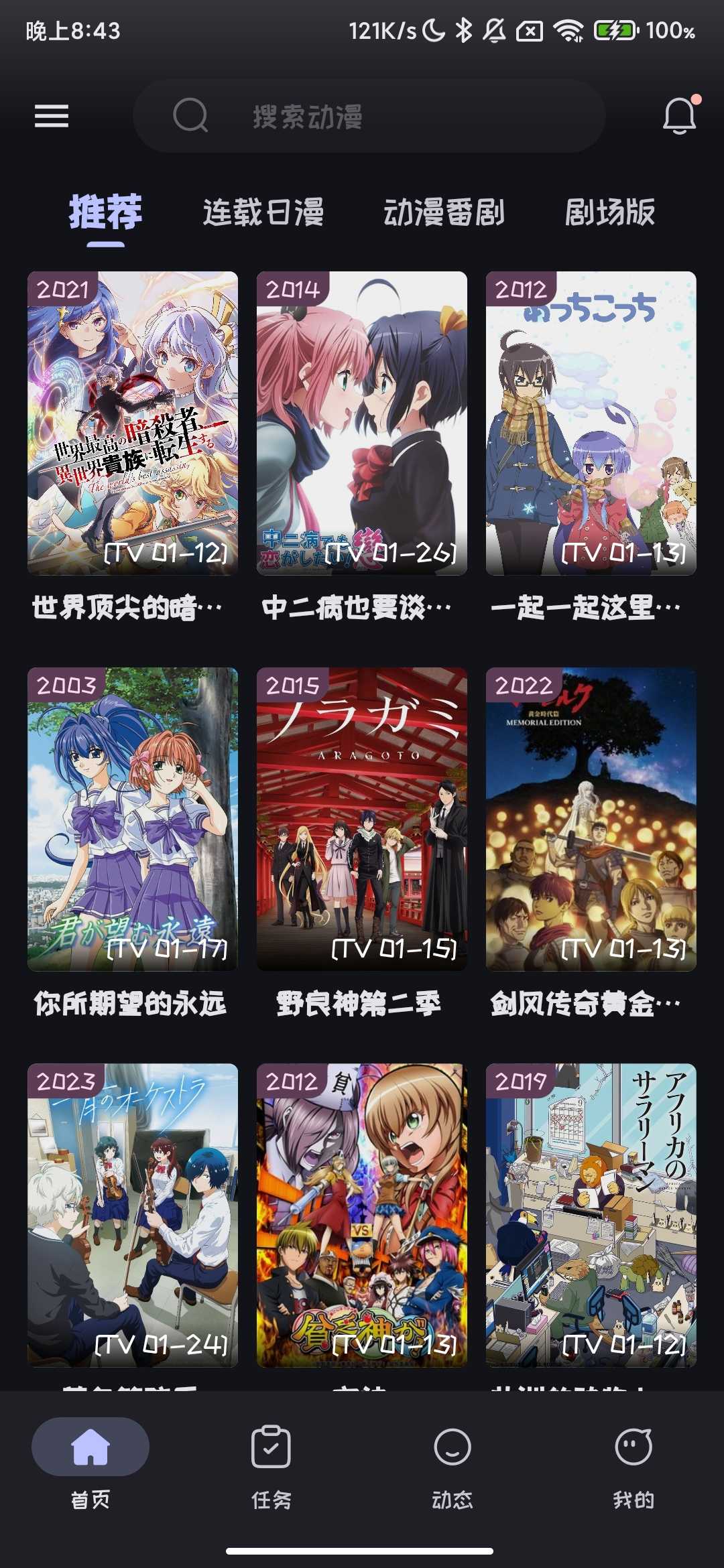Open 你所期望的永远 anime card
Image resolution: width=724 pixels, height=1568 pixels.
coord(133,819)
